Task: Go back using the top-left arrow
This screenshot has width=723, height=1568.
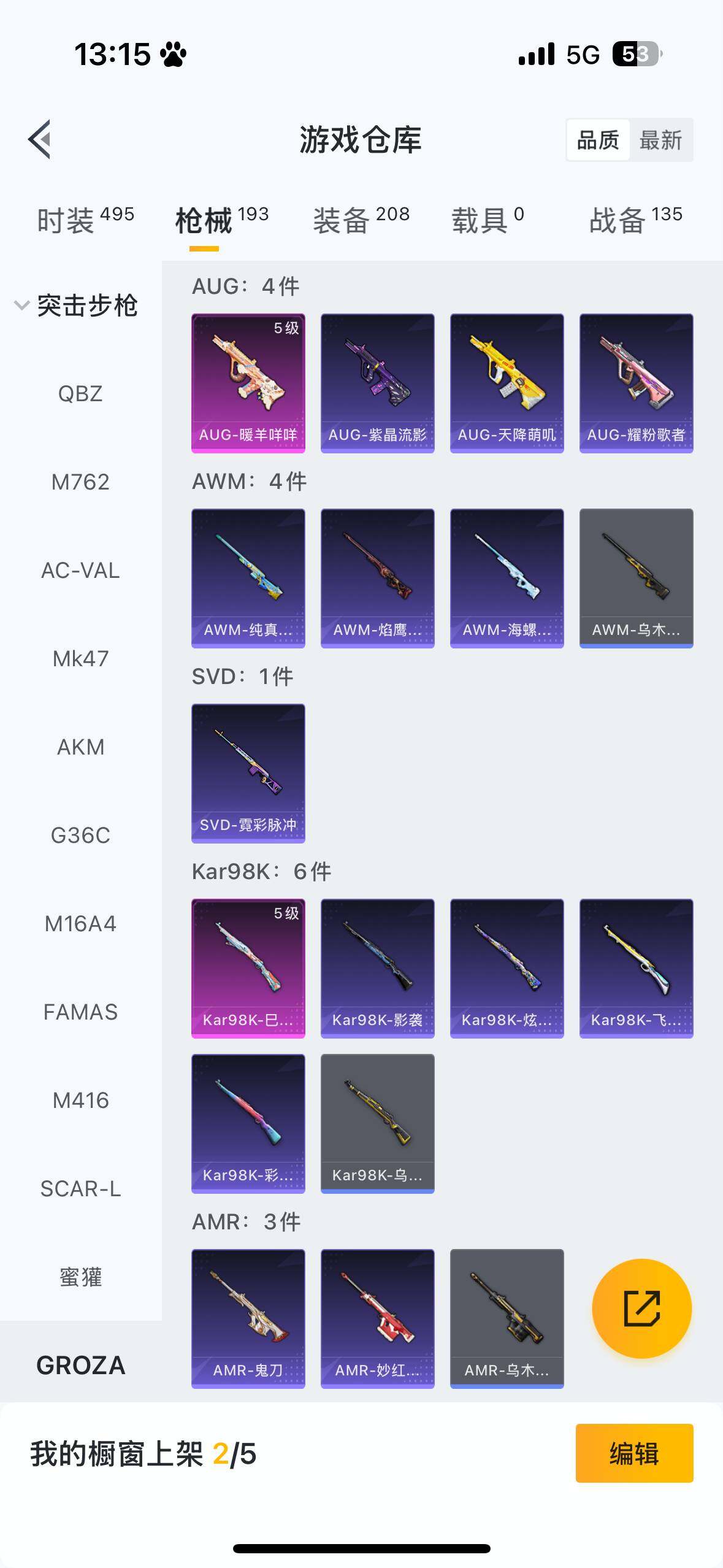Action: point(39,139)
